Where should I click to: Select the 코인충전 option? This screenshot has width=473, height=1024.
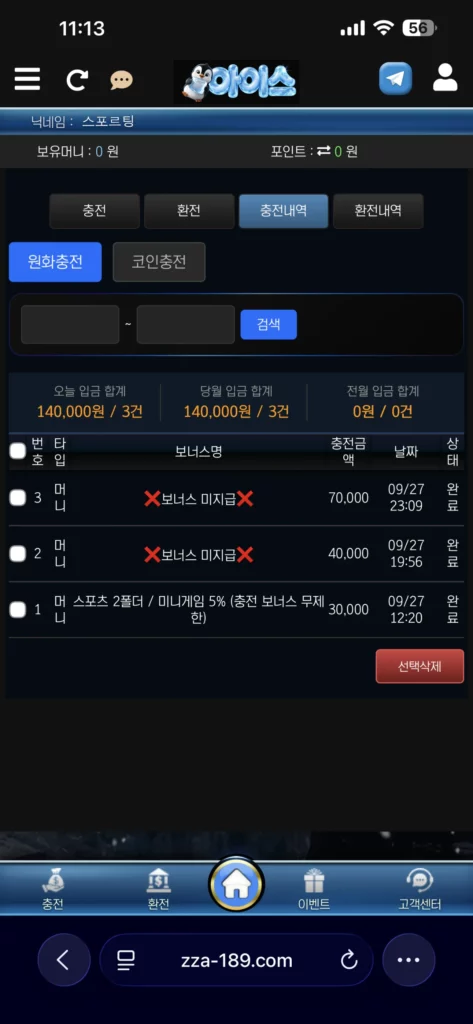click(x=159, y=262)
